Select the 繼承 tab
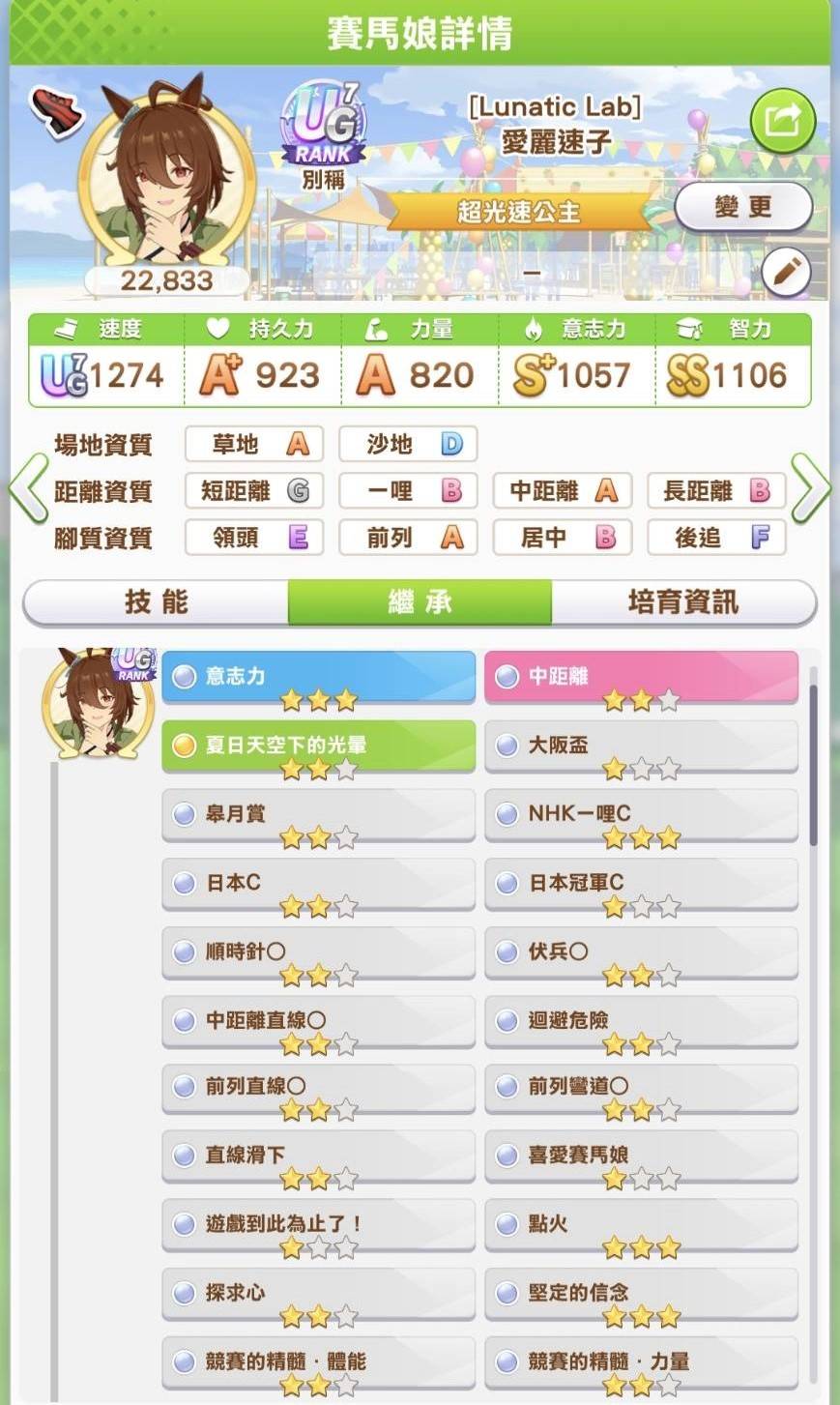This screenshot has width=840, height=1405. 420,602
